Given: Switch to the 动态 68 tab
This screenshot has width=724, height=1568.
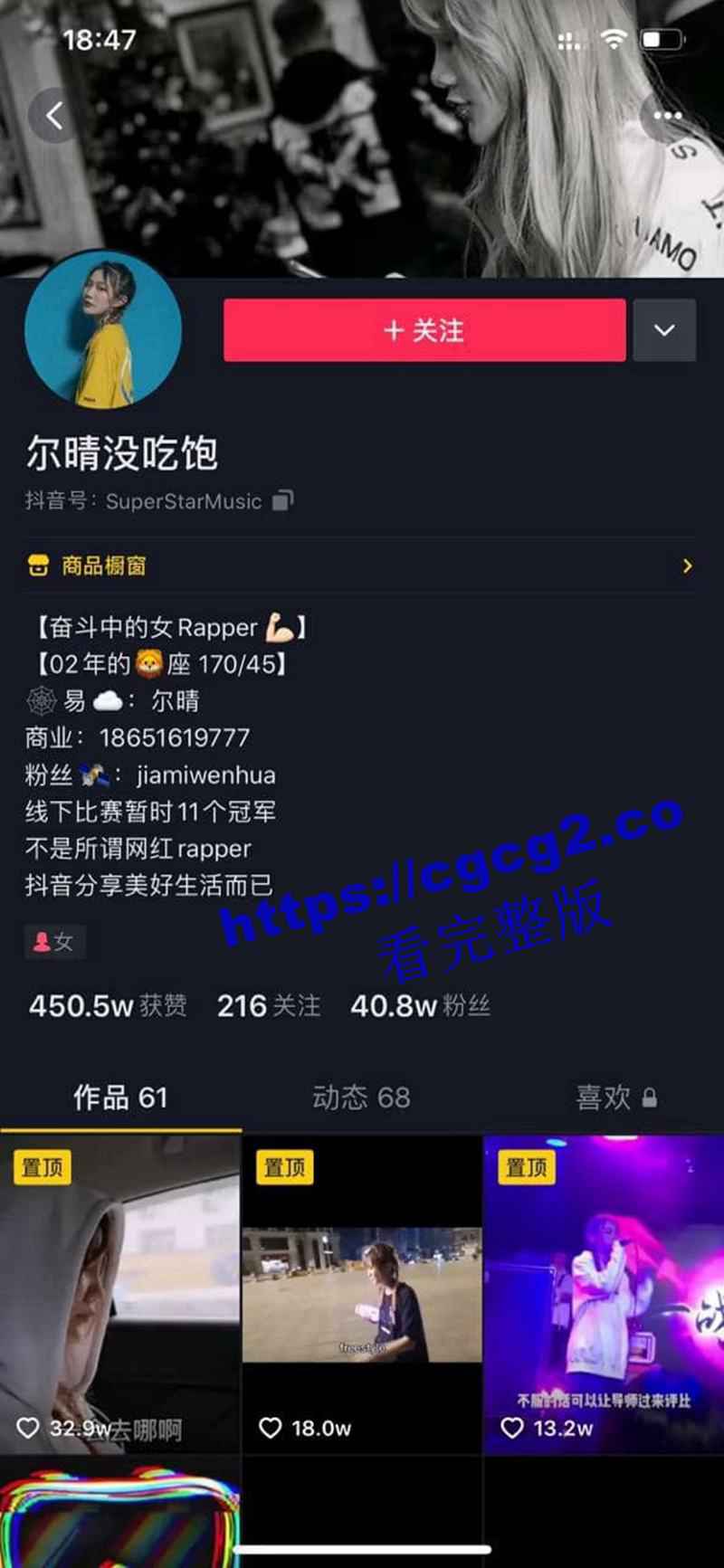Looking at the screenshot, I should [x=361, y=1098].
